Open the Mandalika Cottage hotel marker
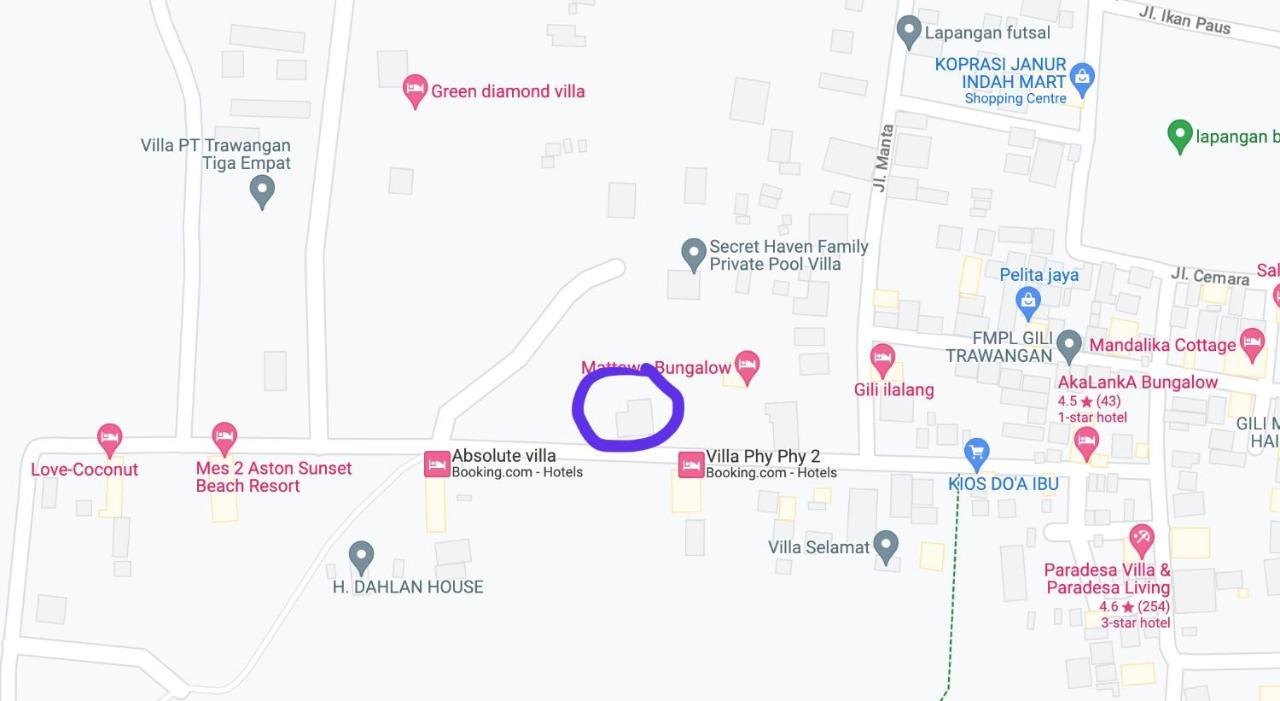The image size is (1280, 701). [x=1252, y=344]
